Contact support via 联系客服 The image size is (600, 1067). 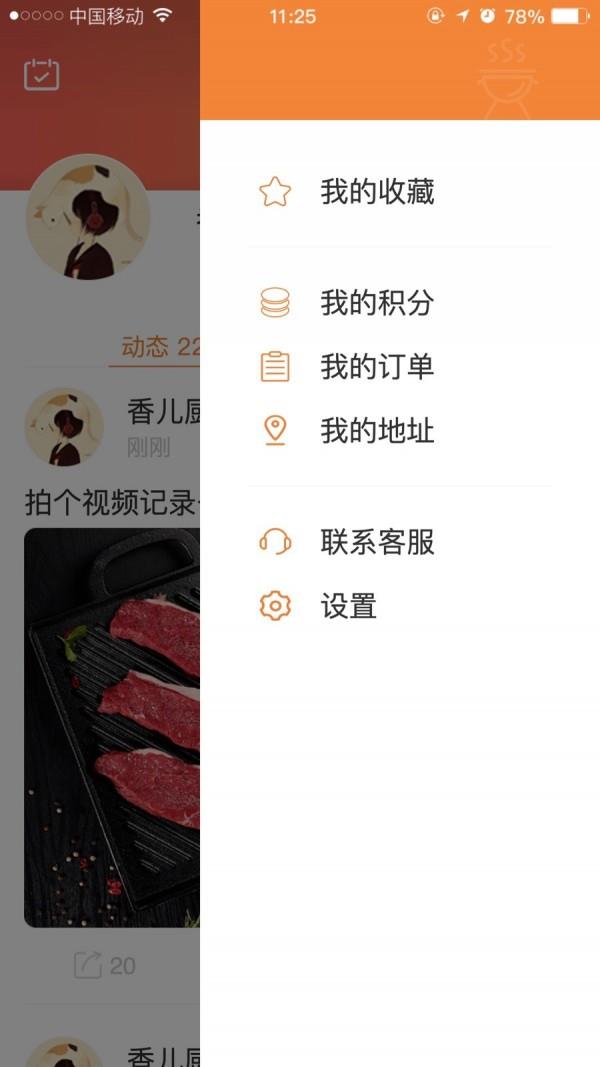(x=377, y=542)
